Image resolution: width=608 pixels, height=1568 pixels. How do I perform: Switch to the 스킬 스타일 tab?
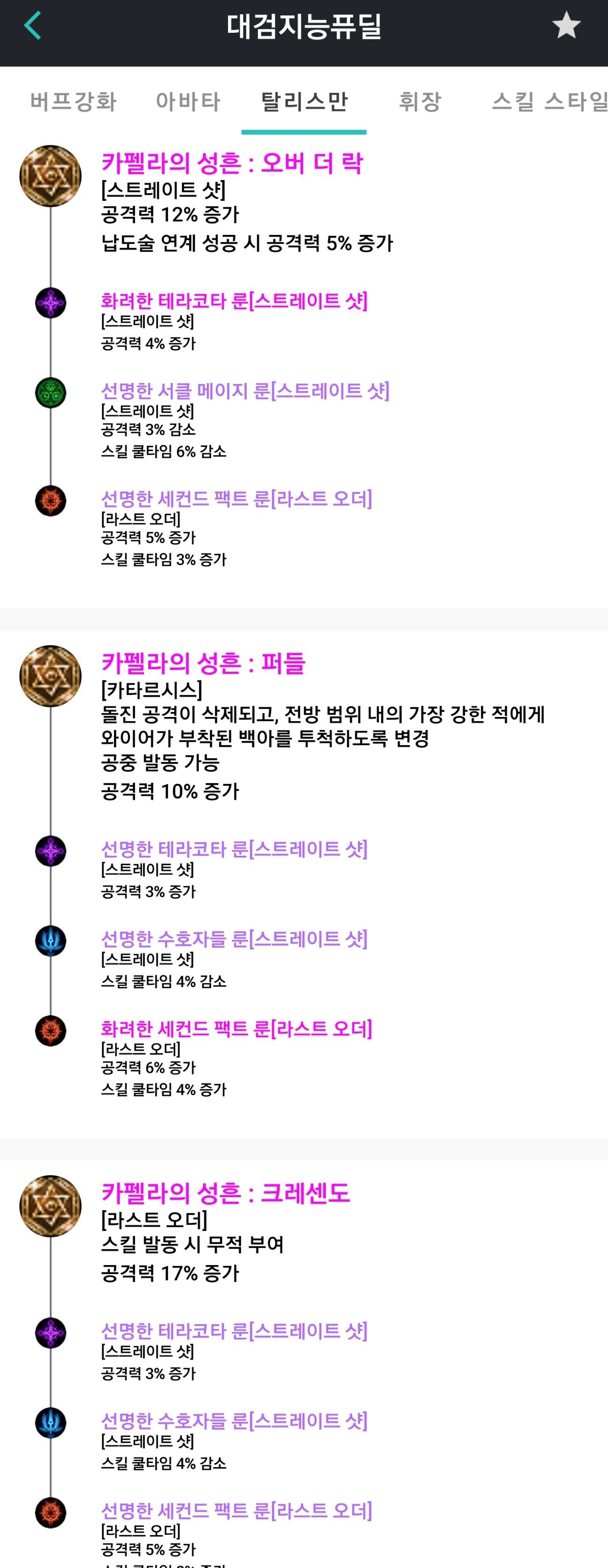(548, 101)
